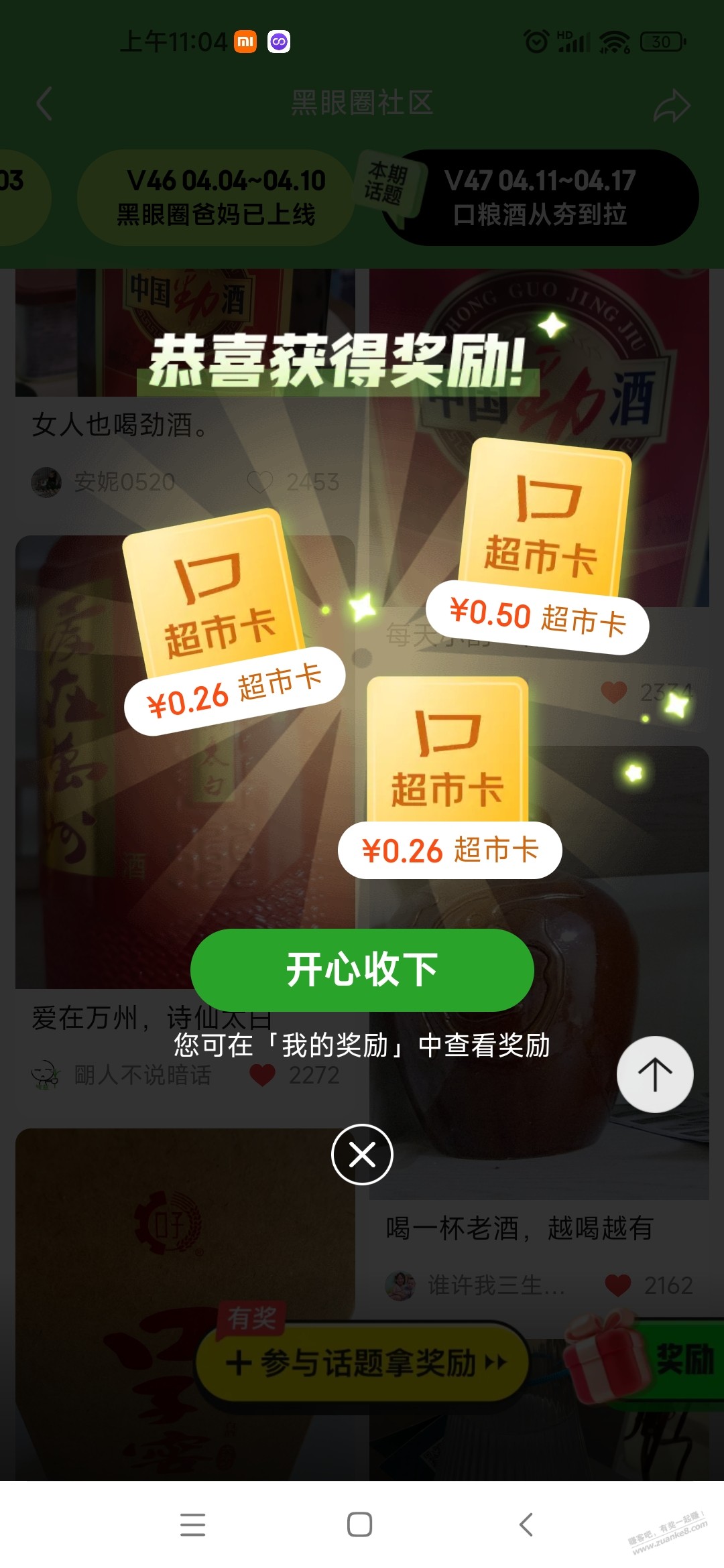Tap 参与话题拿奖励 button
Screen dimensions: 724x1568
pyautogui.click(x=362, y=1363)
